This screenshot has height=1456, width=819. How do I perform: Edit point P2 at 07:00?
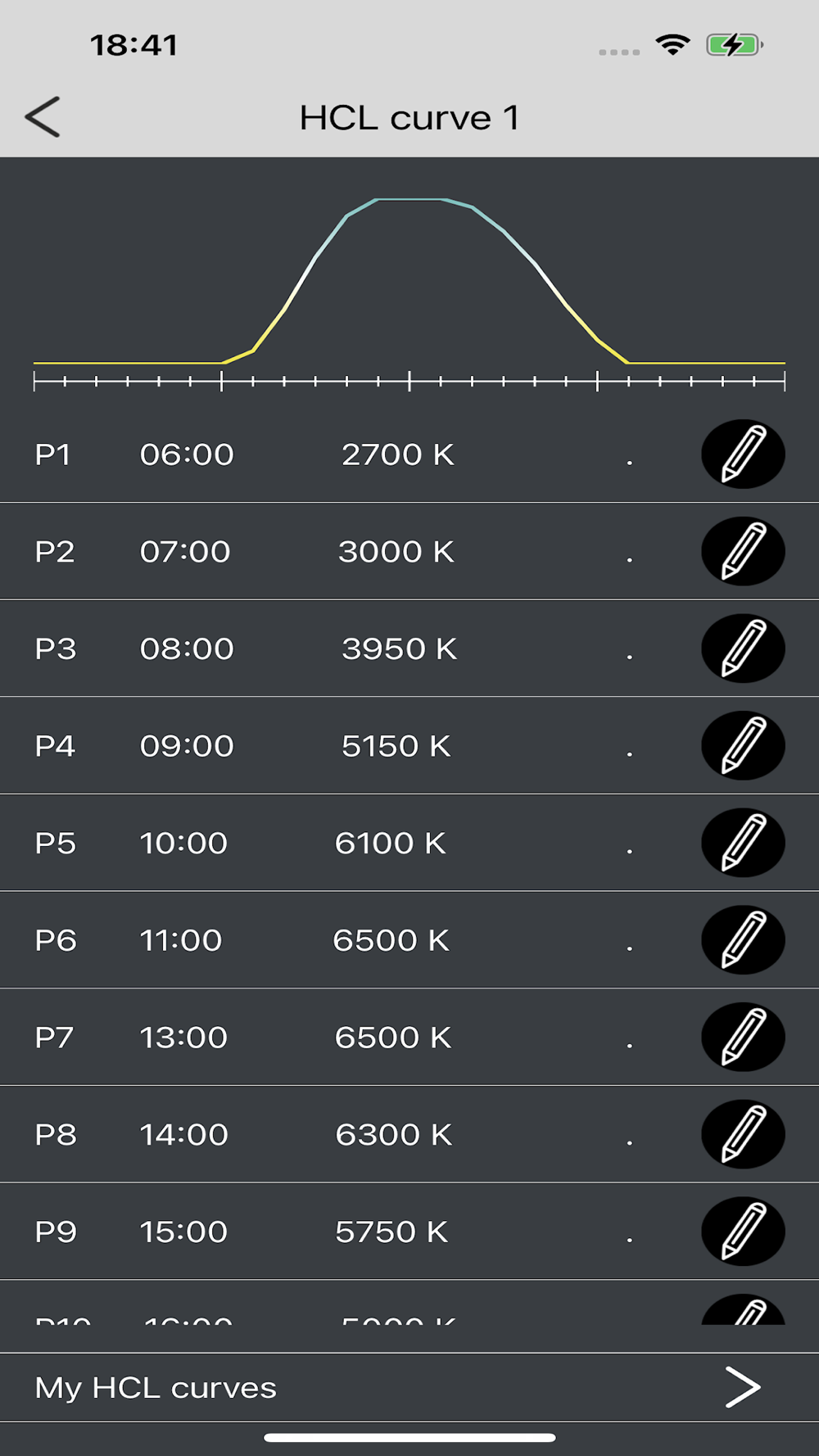point(743,551)
